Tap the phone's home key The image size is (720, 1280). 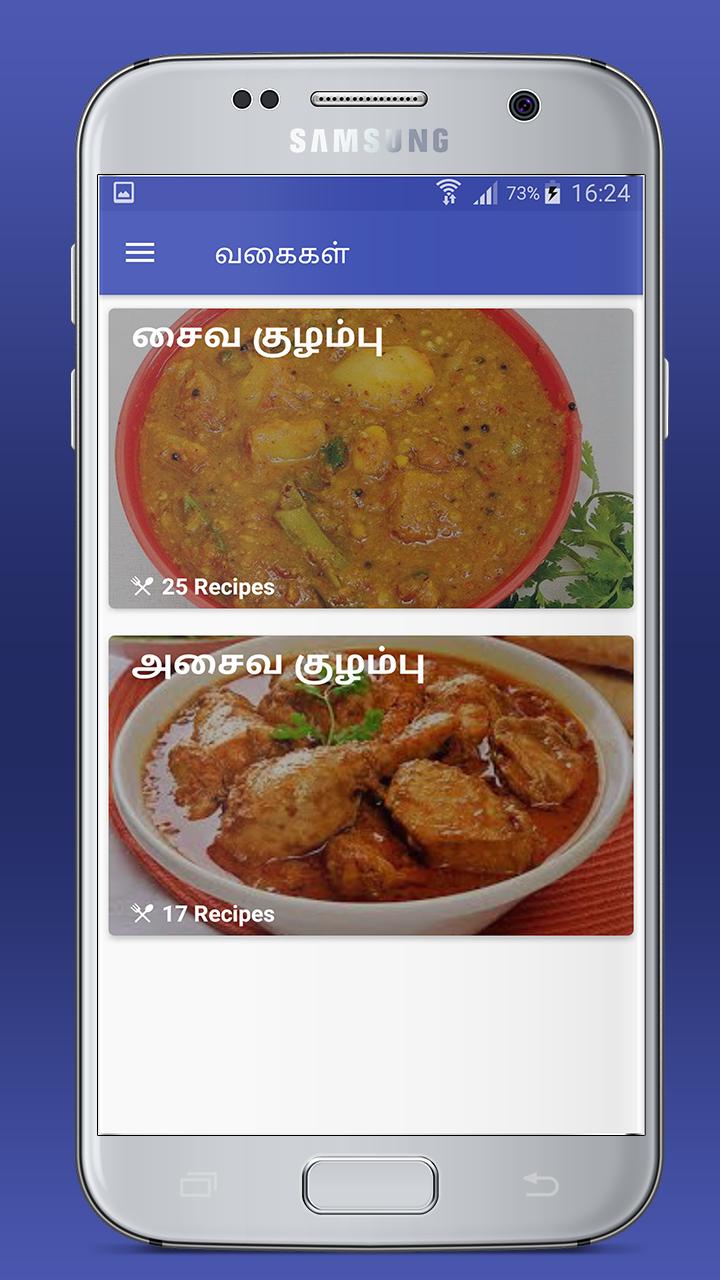(370, 1185)
